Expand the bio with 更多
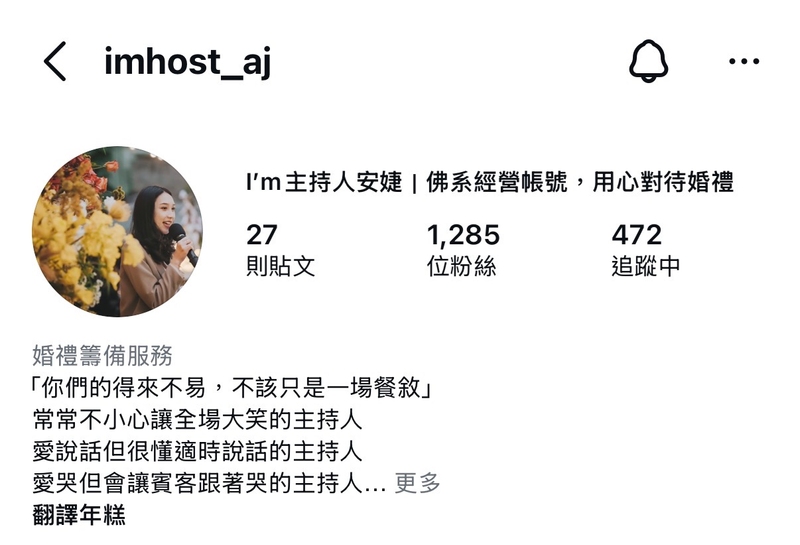Image resolution: width=800 pixels, height=545 pixels. (417, 484)
